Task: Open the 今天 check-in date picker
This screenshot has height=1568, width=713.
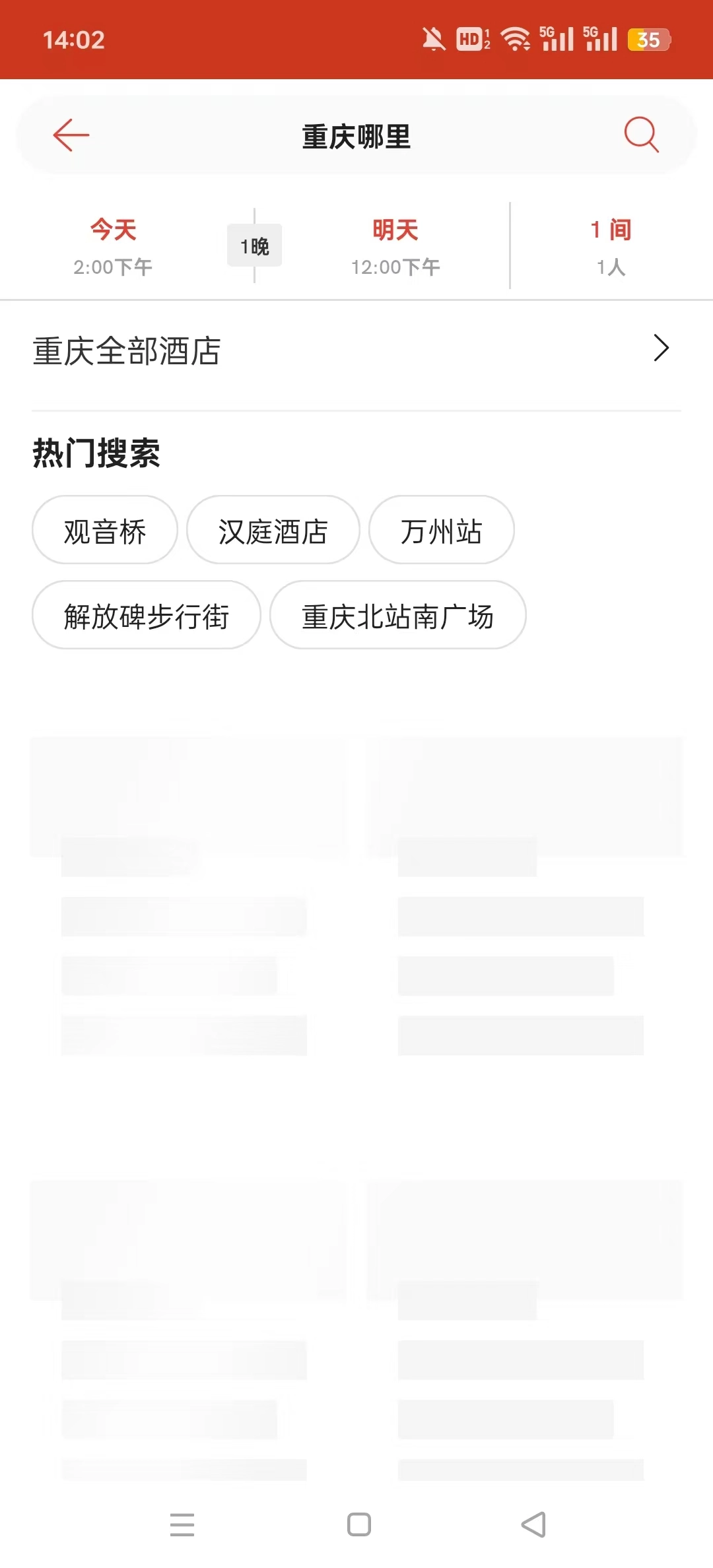Action: (x=113, y=247)
